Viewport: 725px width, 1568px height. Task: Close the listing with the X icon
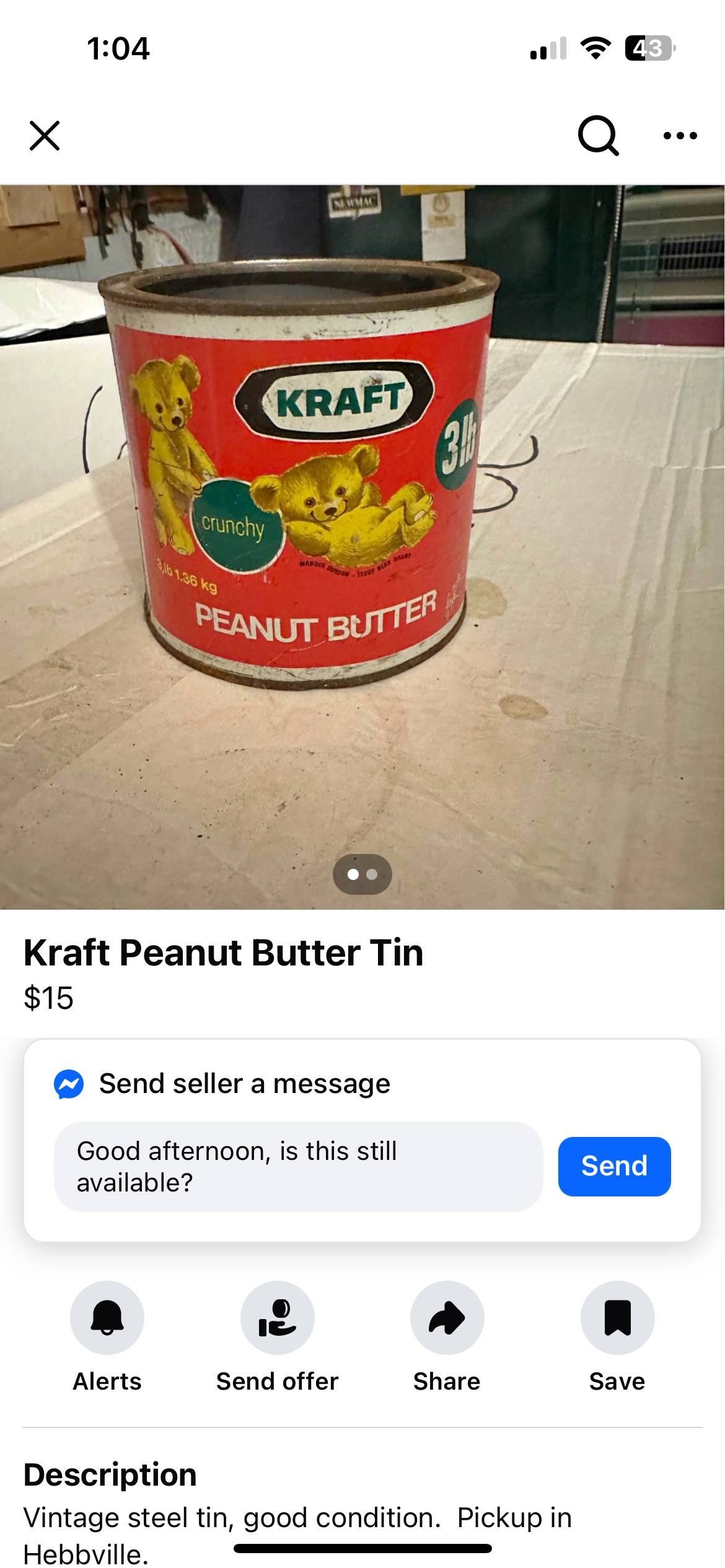click(x=45, y=136)
